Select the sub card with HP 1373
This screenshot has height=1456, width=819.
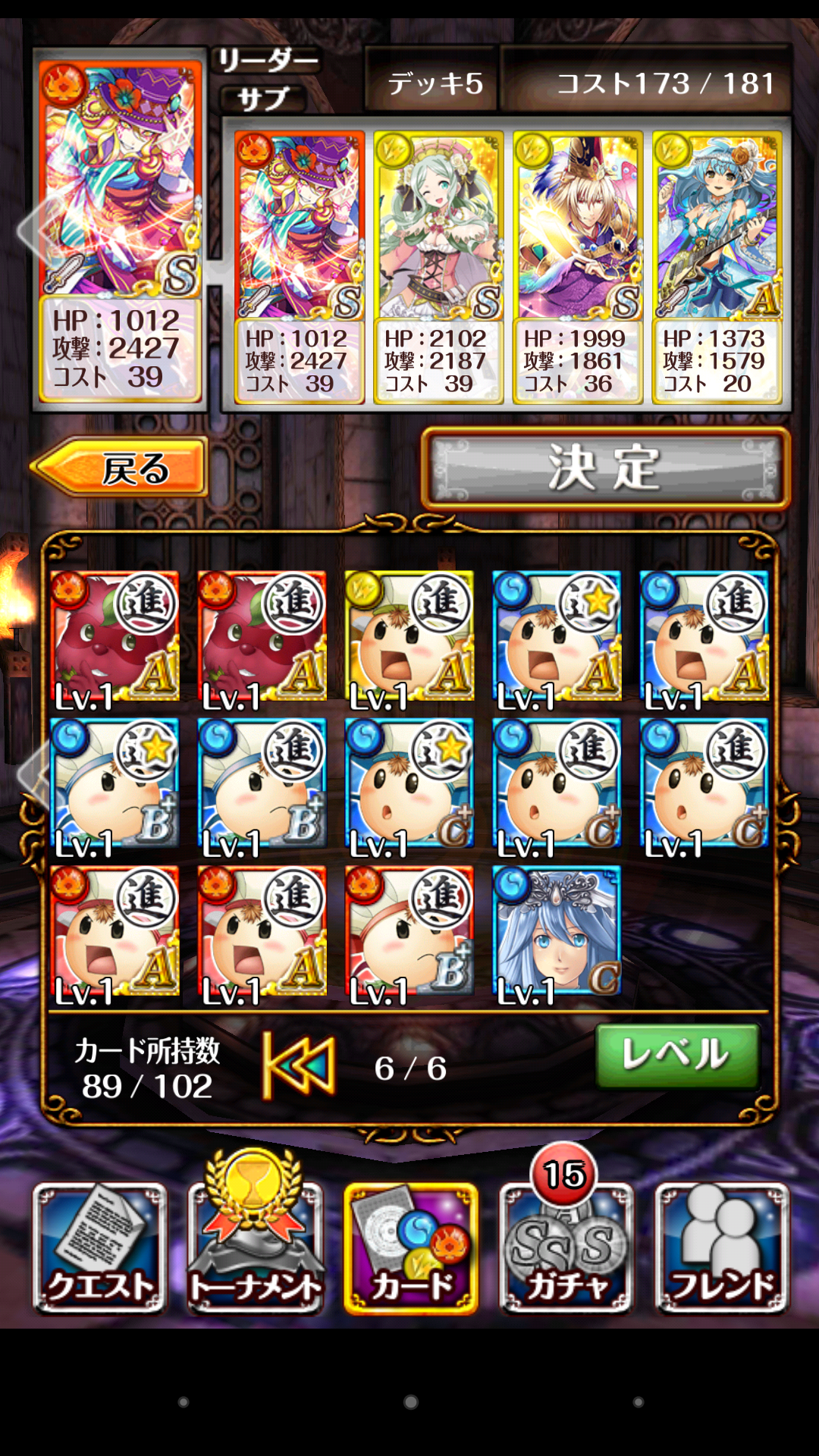(717, 267)
